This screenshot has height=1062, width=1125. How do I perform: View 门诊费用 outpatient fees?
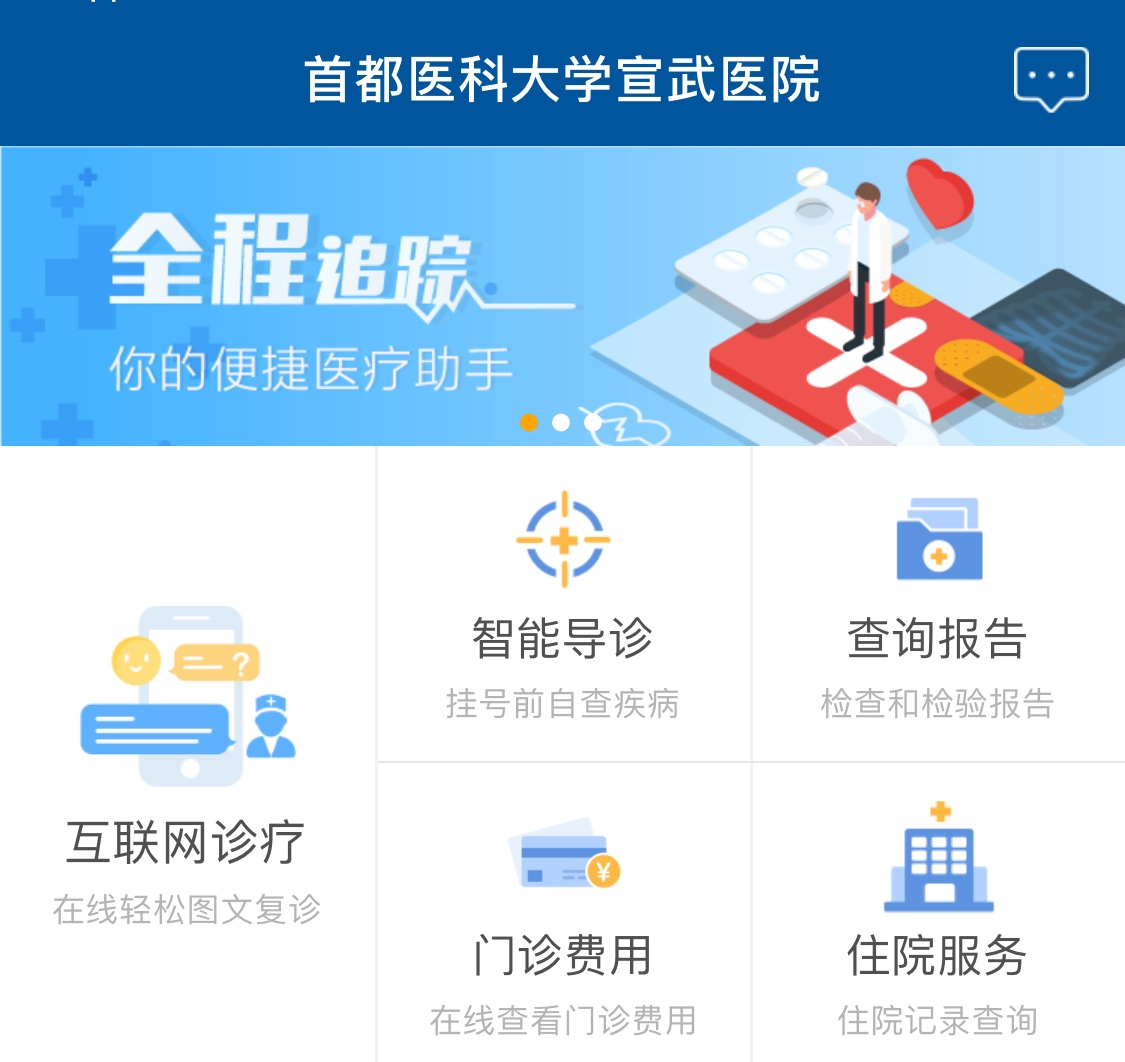click(x=563, y=915)
